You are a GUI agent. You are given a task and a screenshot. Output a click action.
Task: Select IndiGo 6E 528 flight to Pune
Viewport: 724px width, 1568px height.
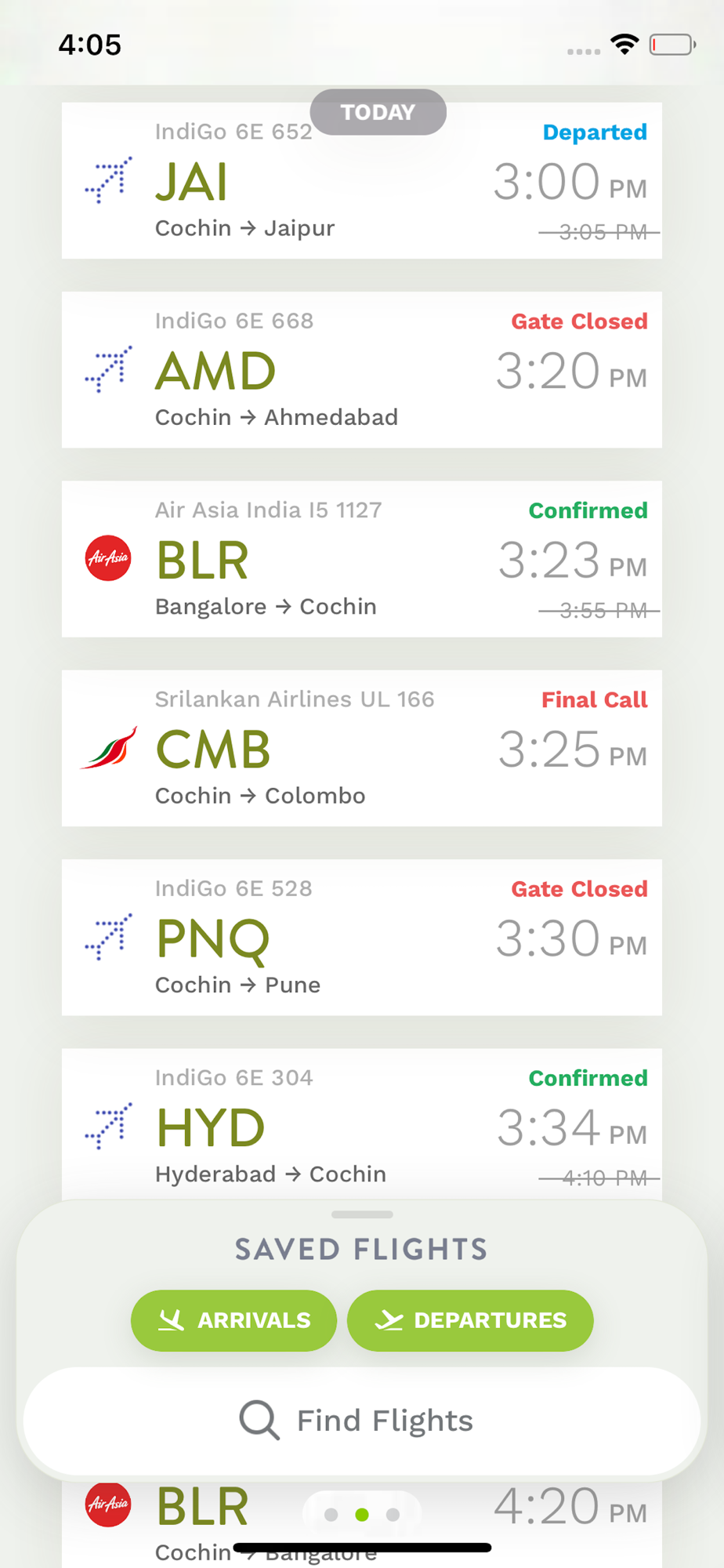pyautogui.click(x=362, y=938)
